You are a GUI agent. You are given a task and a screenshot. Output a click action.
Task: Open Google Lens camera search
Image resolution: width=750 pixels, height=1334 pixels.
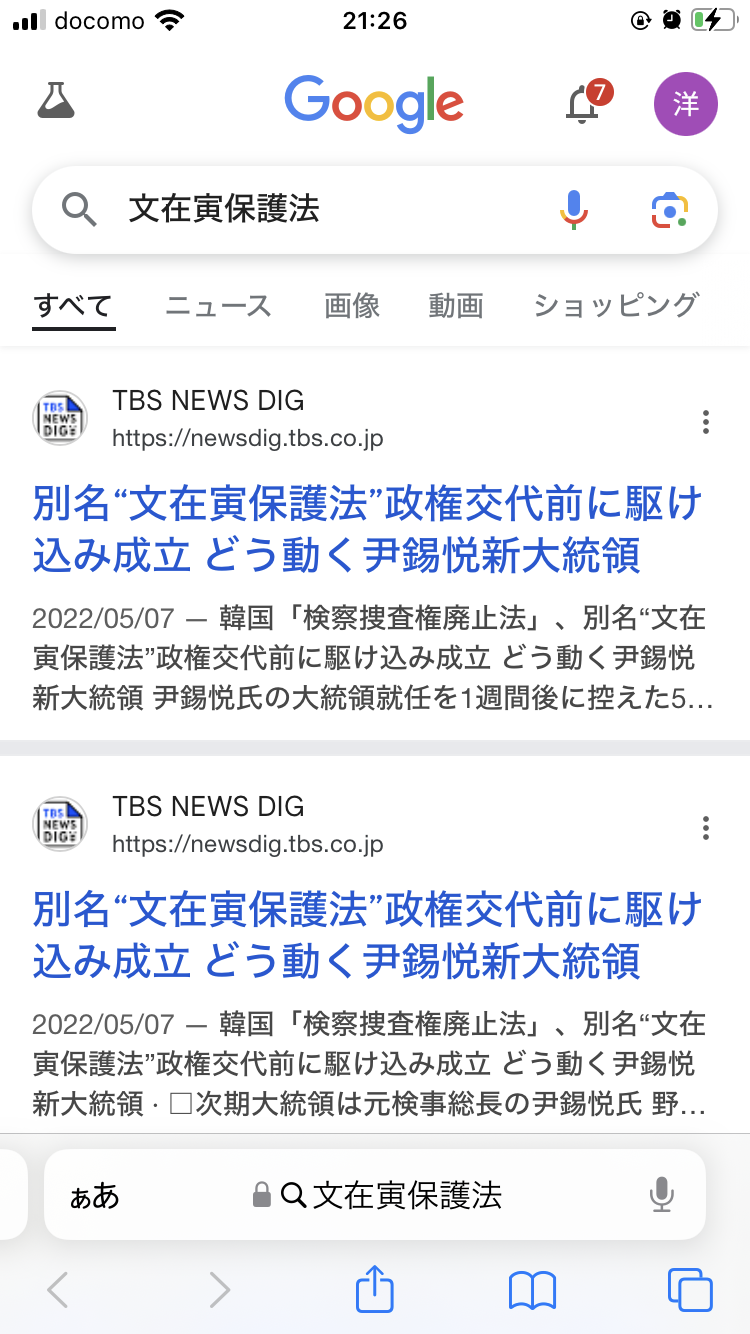coord(669,209)
